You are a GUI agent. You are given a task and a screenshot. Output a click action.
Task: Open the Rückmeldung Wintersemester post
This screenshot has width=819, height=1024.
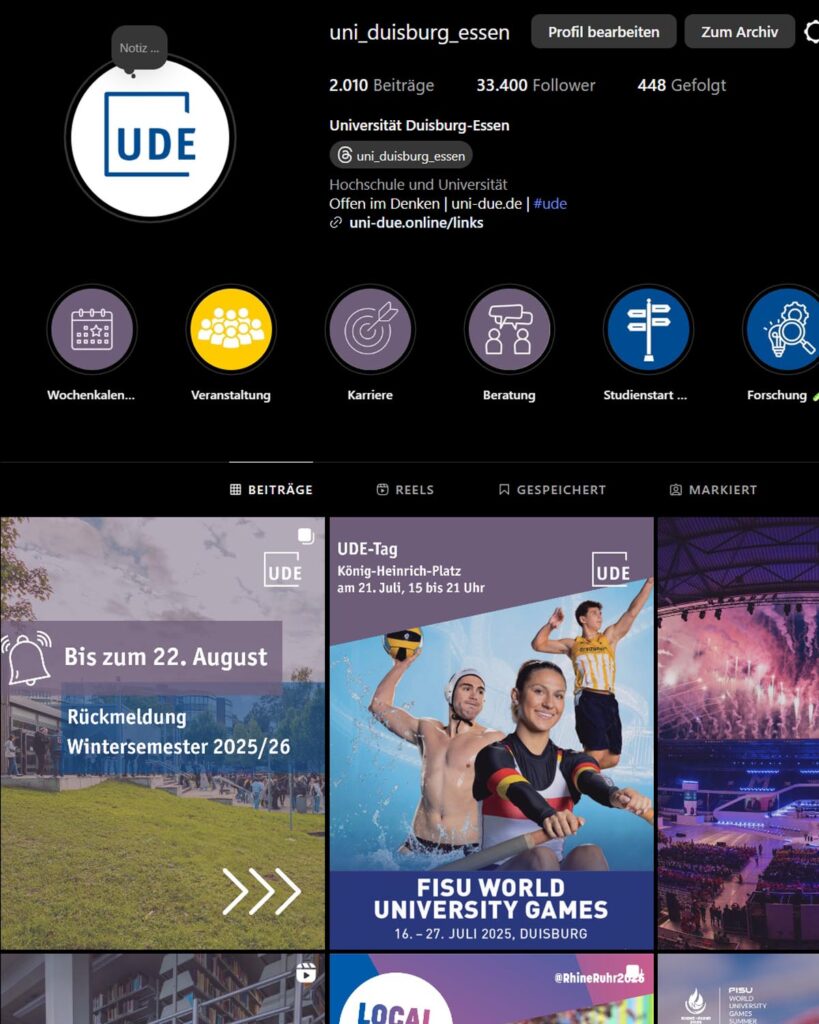[x=162, y=733]
